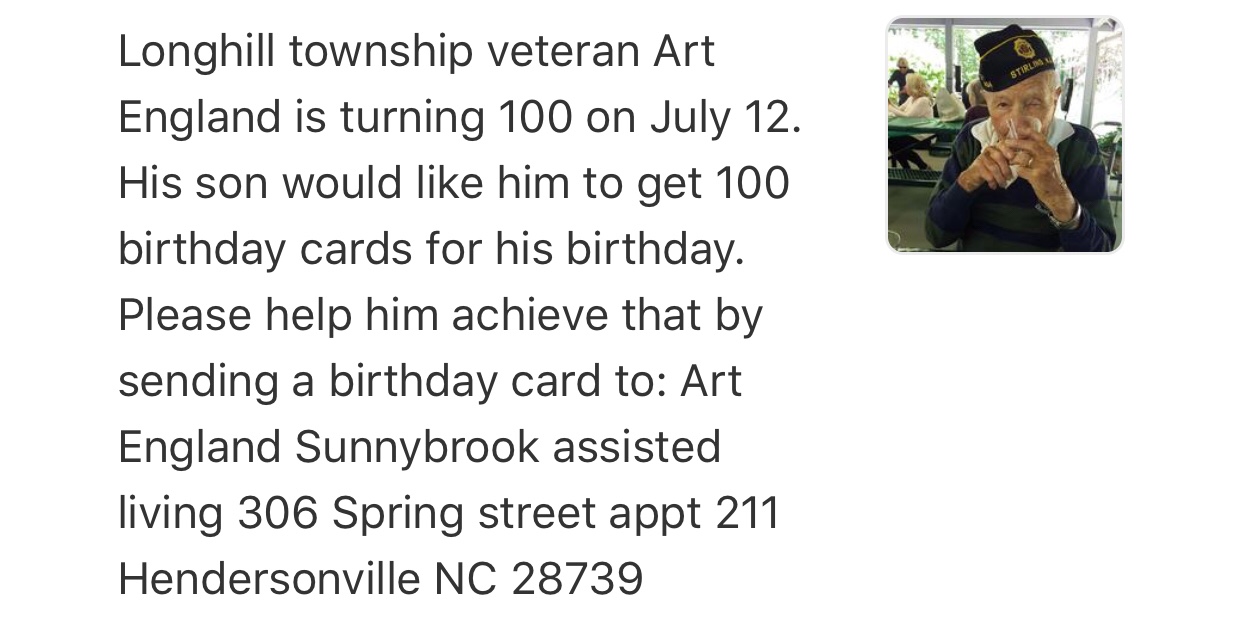Open the veteran photo thumbnail

click(1005, 135)
